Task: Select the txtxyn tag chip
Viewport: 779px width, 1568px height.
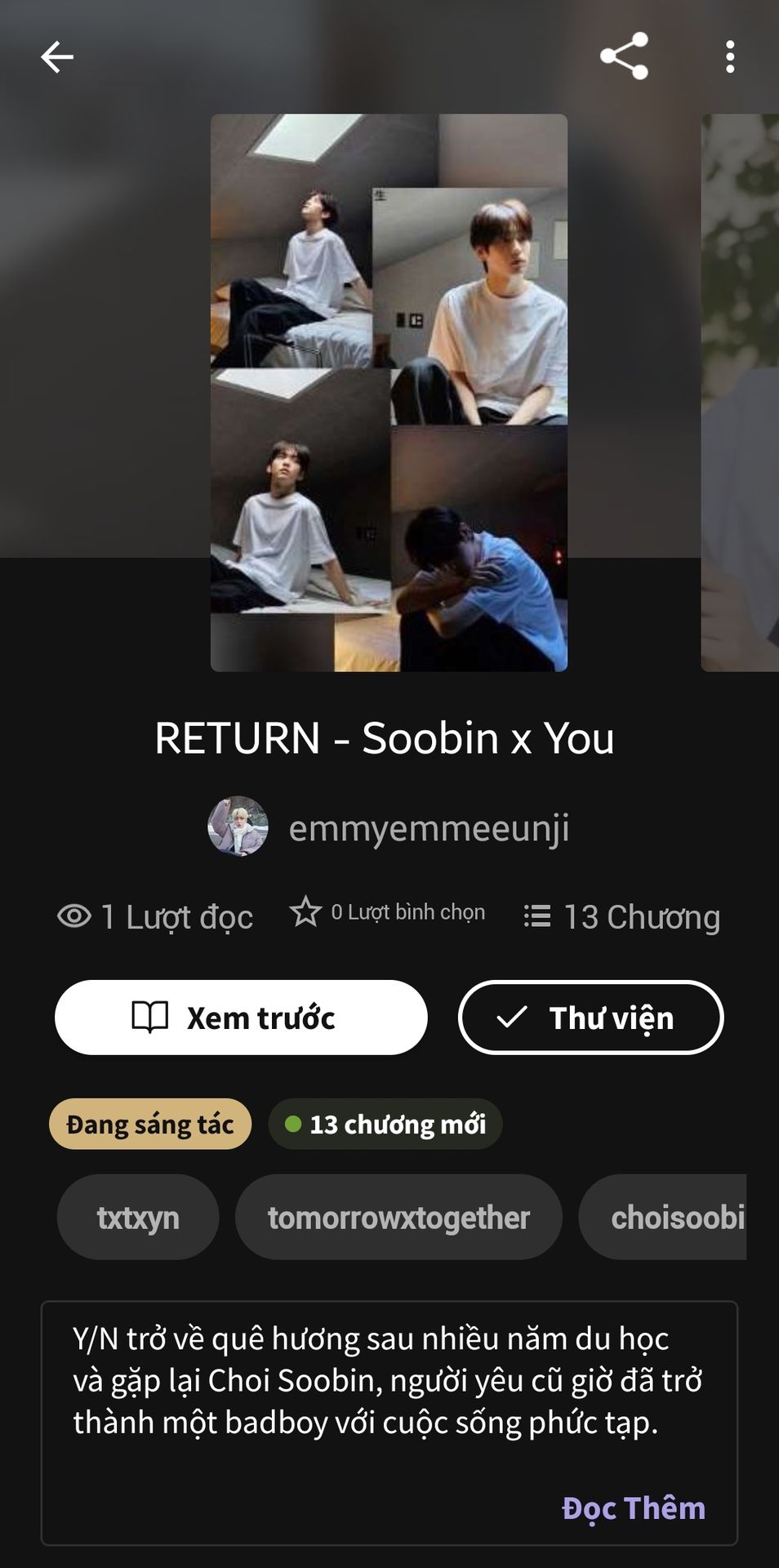Action: 138,1217
